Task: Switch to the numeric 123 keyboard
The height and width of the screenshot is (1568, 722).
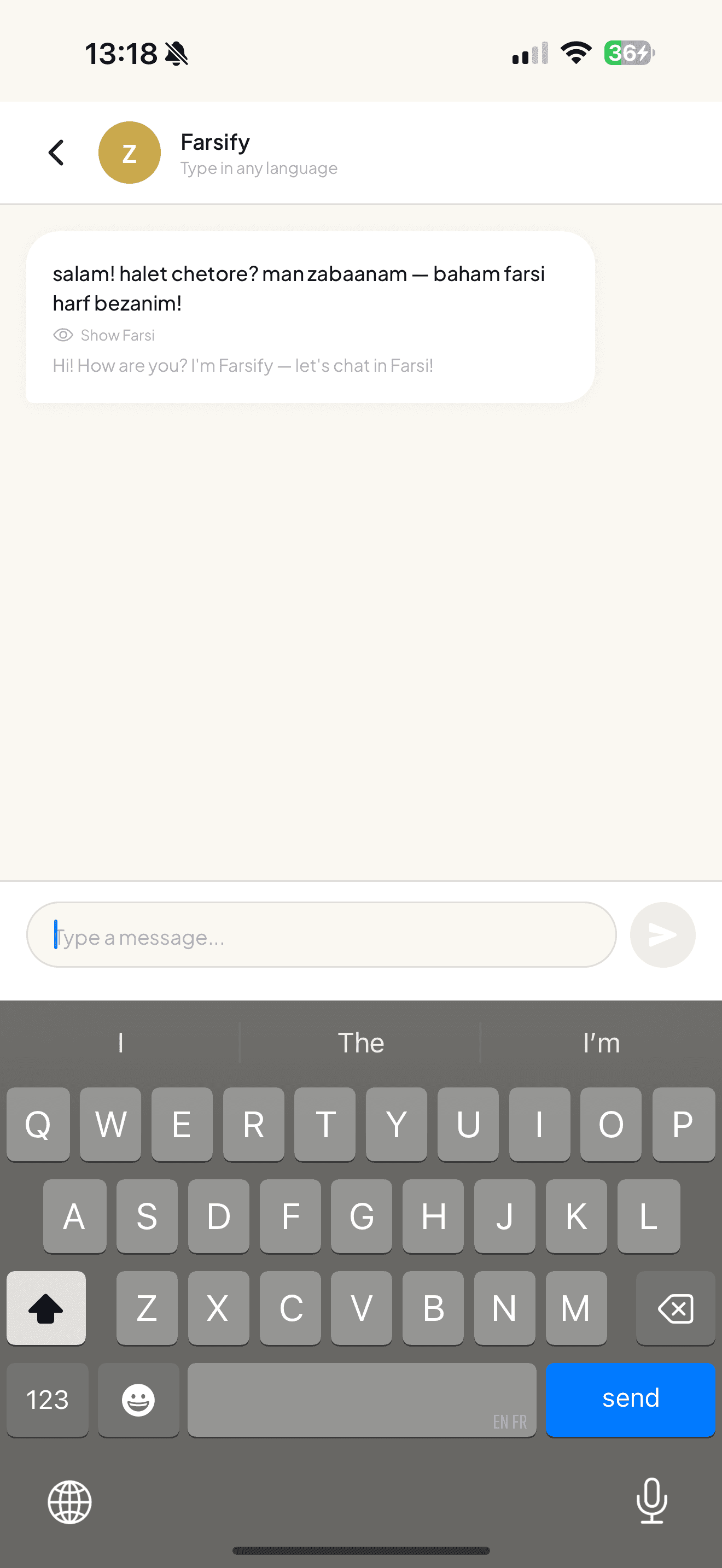Action: point(48,1400)
